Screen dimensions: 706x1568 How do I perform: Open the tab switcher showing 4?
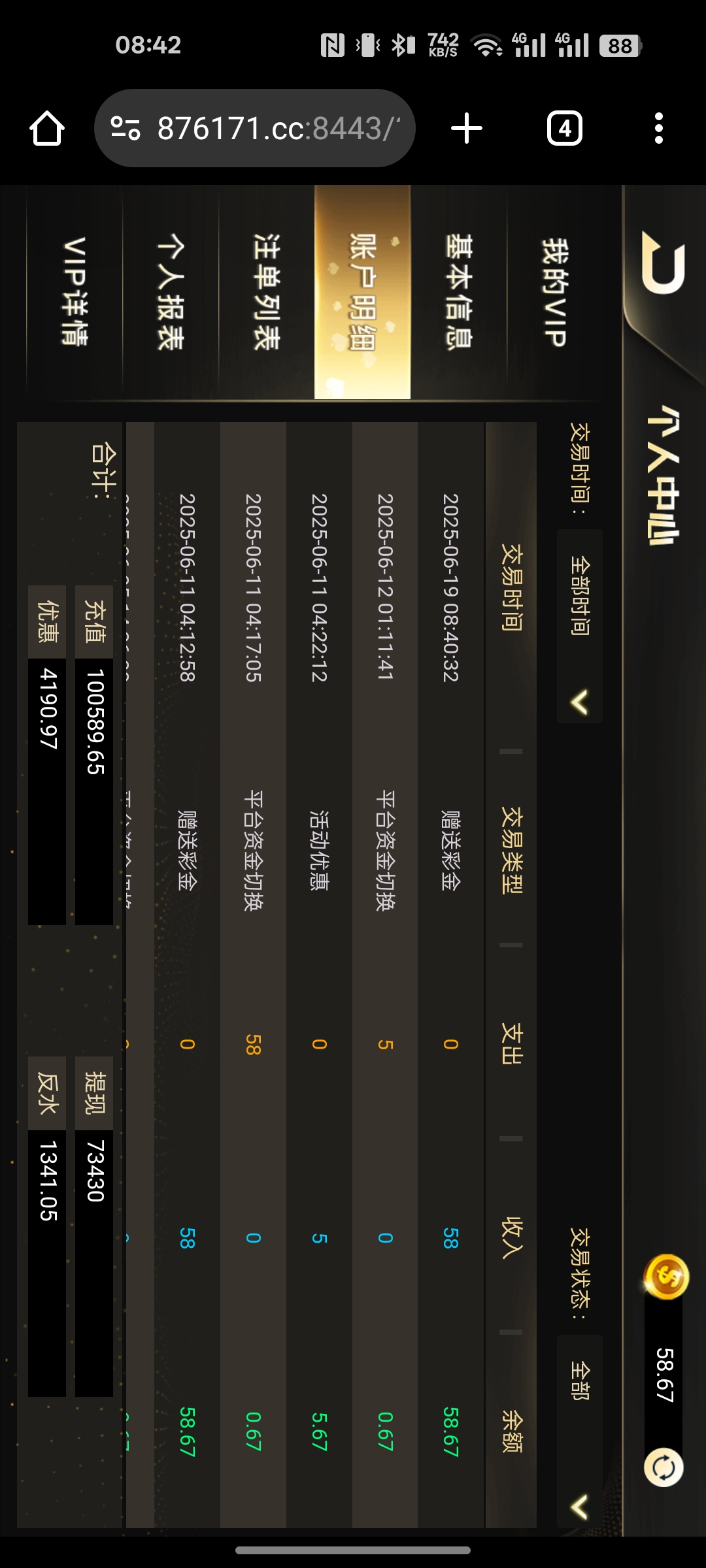coord(564,128)
